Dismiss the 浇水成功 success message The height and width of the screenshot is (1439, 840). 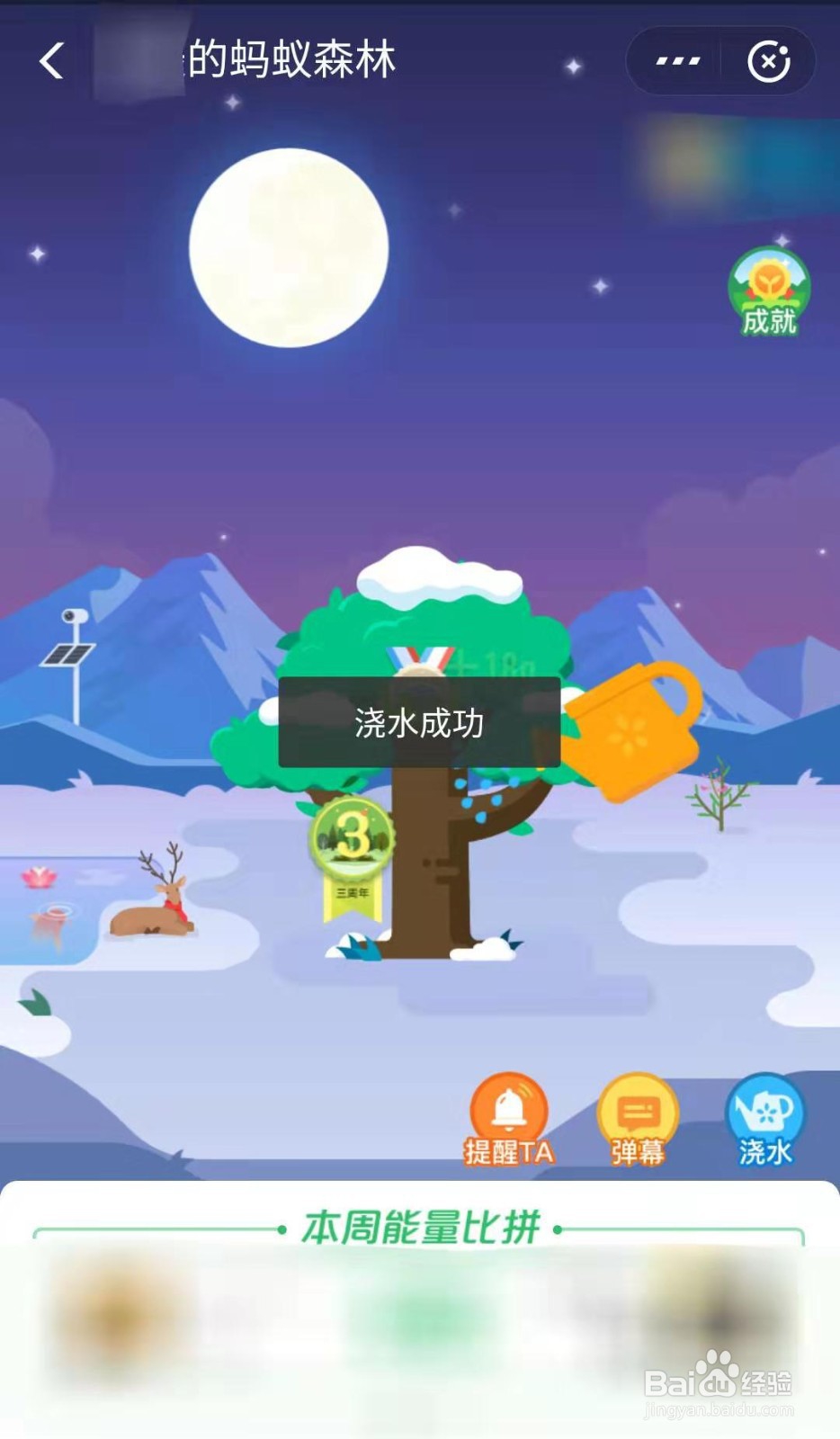pos(419,724)
